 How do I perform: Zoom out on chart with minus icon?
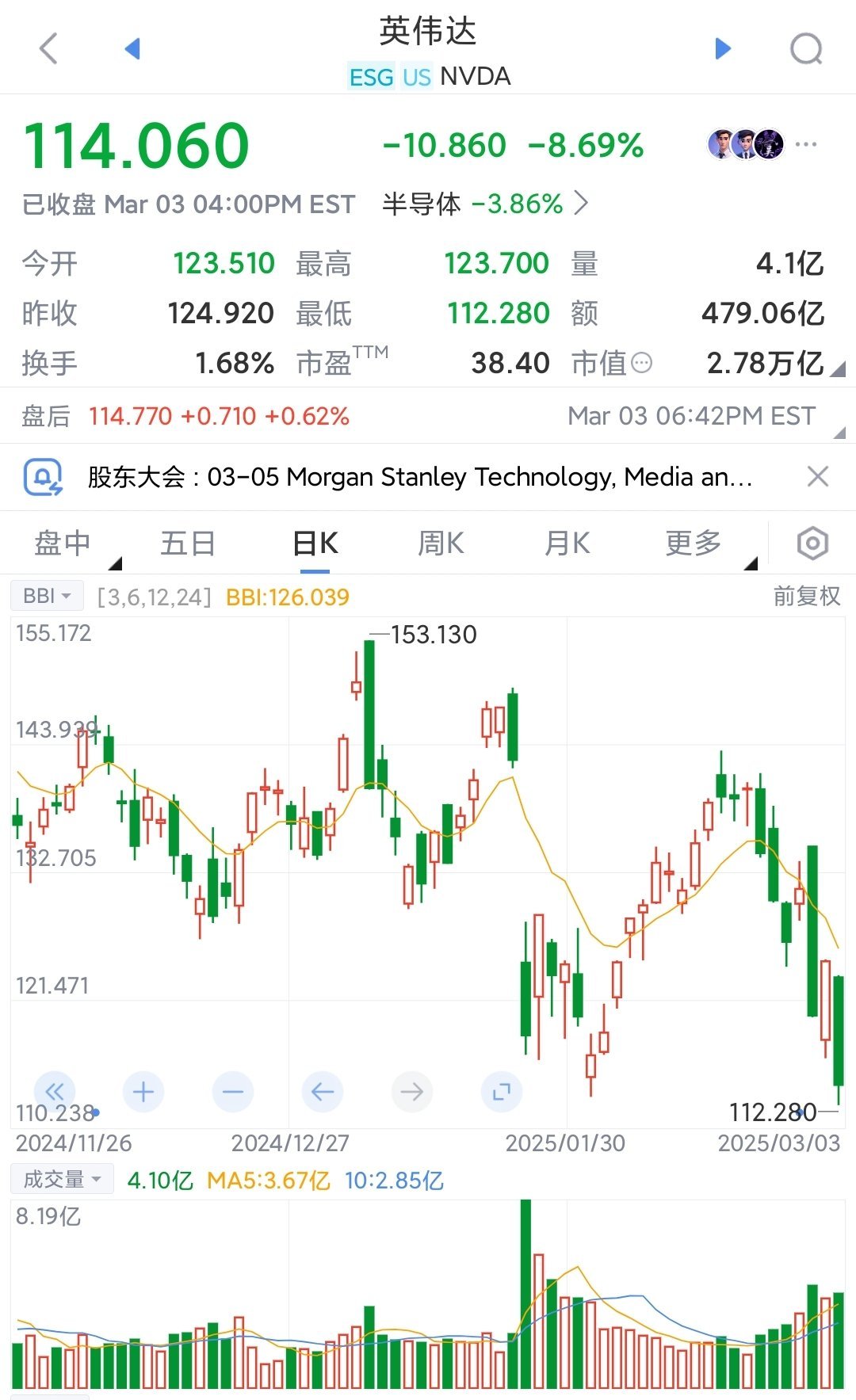coord(232,1091)
